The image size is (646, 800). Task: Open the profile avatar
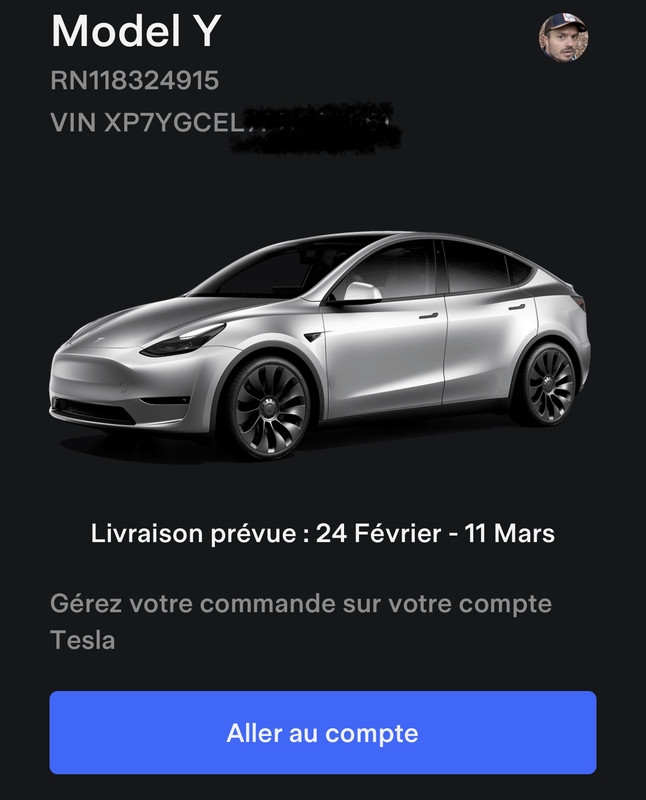564,38
